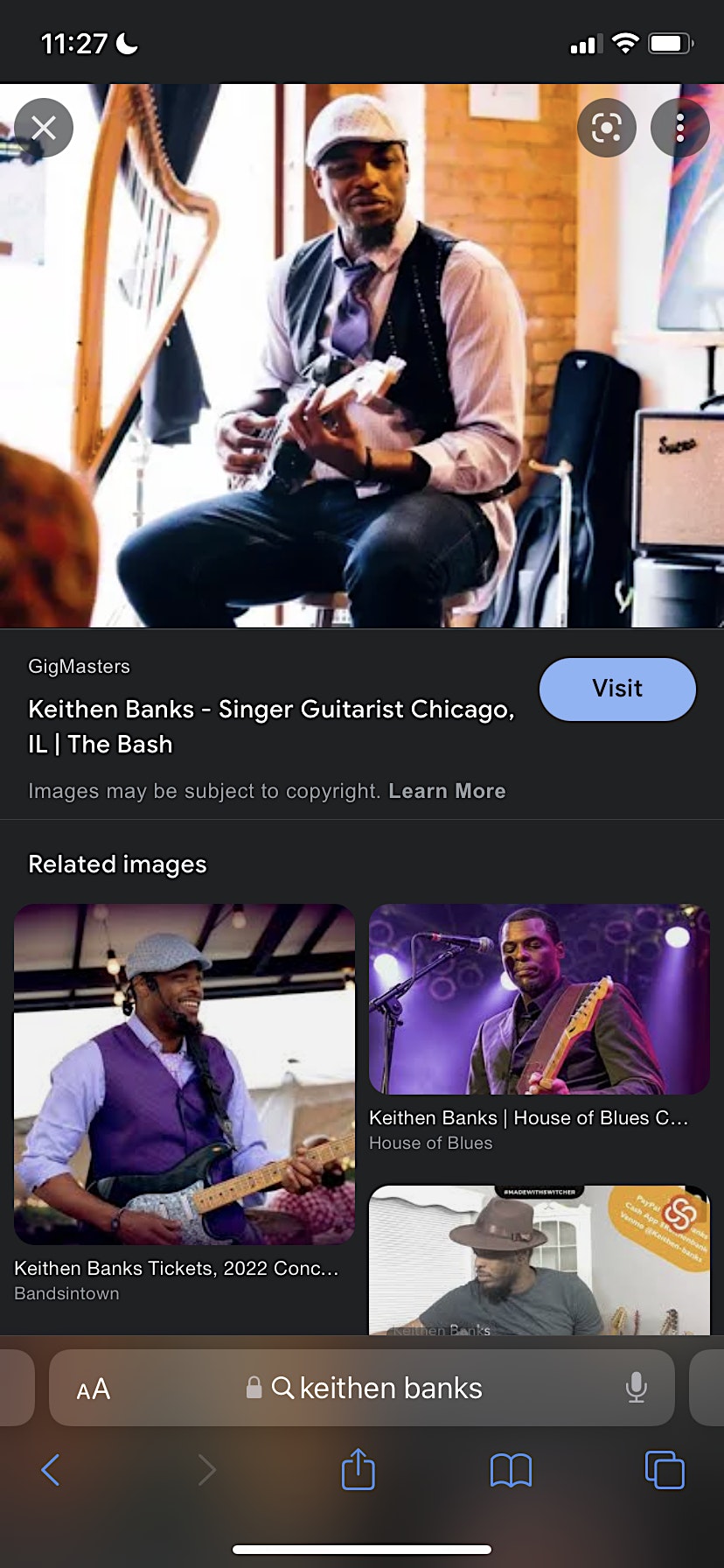Share this page from Safari toolbar
The width and height of the screenshot is (724, 1568).
(x=359, y=1469)
